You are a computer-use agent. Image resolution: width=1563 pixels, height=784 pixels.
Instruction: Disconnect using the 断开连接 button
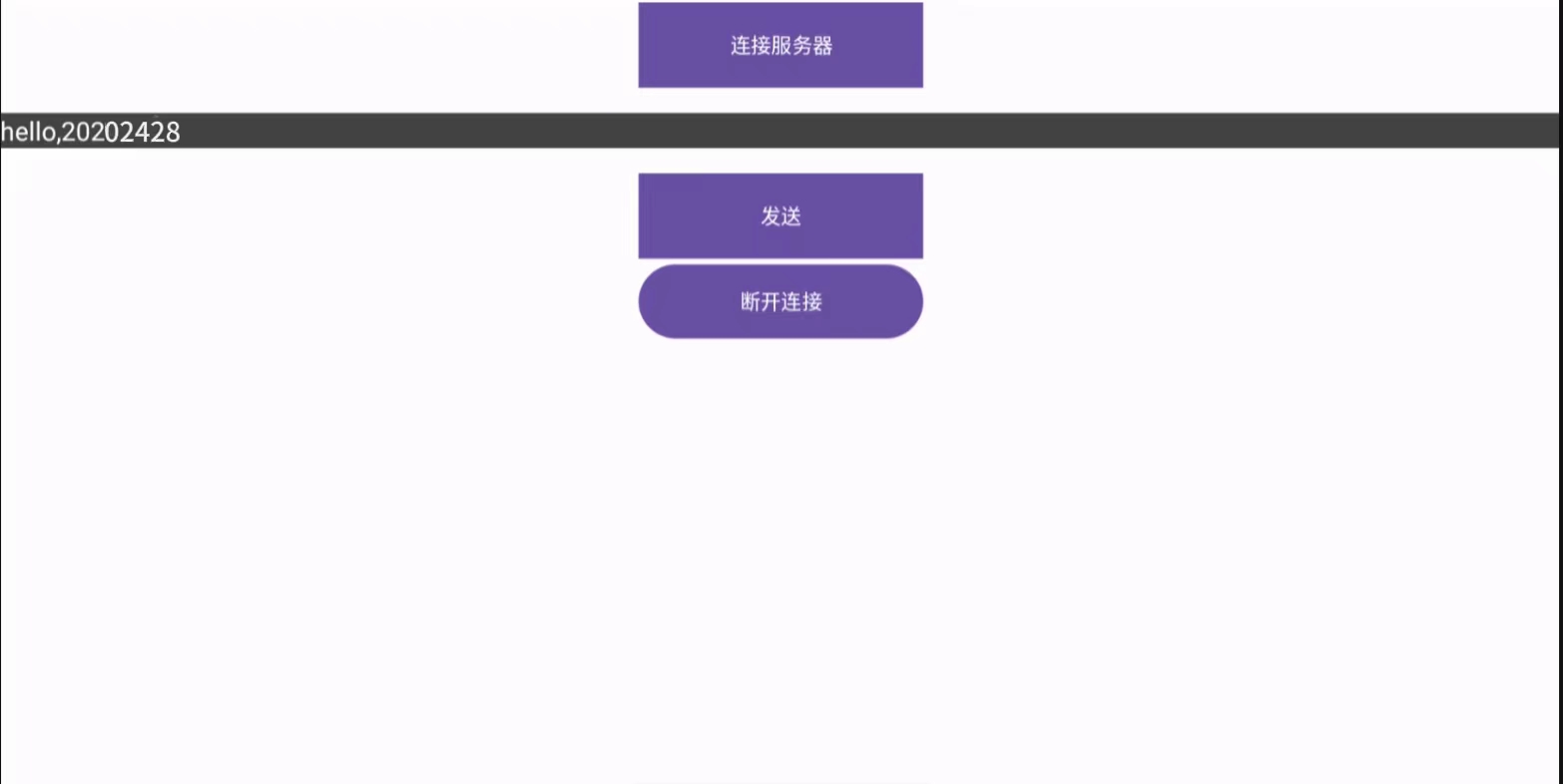tap(781, 301)
